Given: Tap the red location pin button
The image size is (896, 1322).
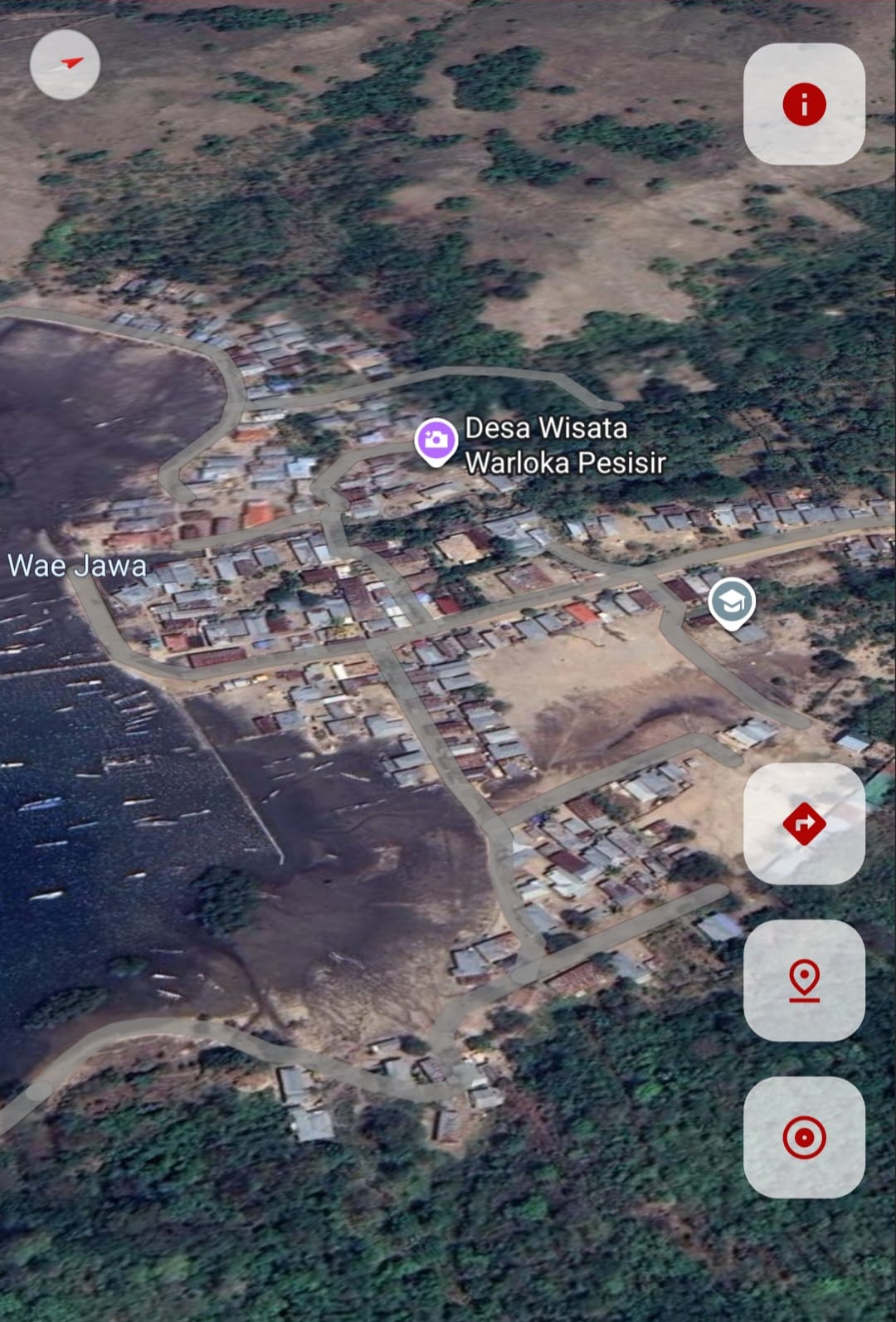Looking at the screenshot, I should 804,980.
